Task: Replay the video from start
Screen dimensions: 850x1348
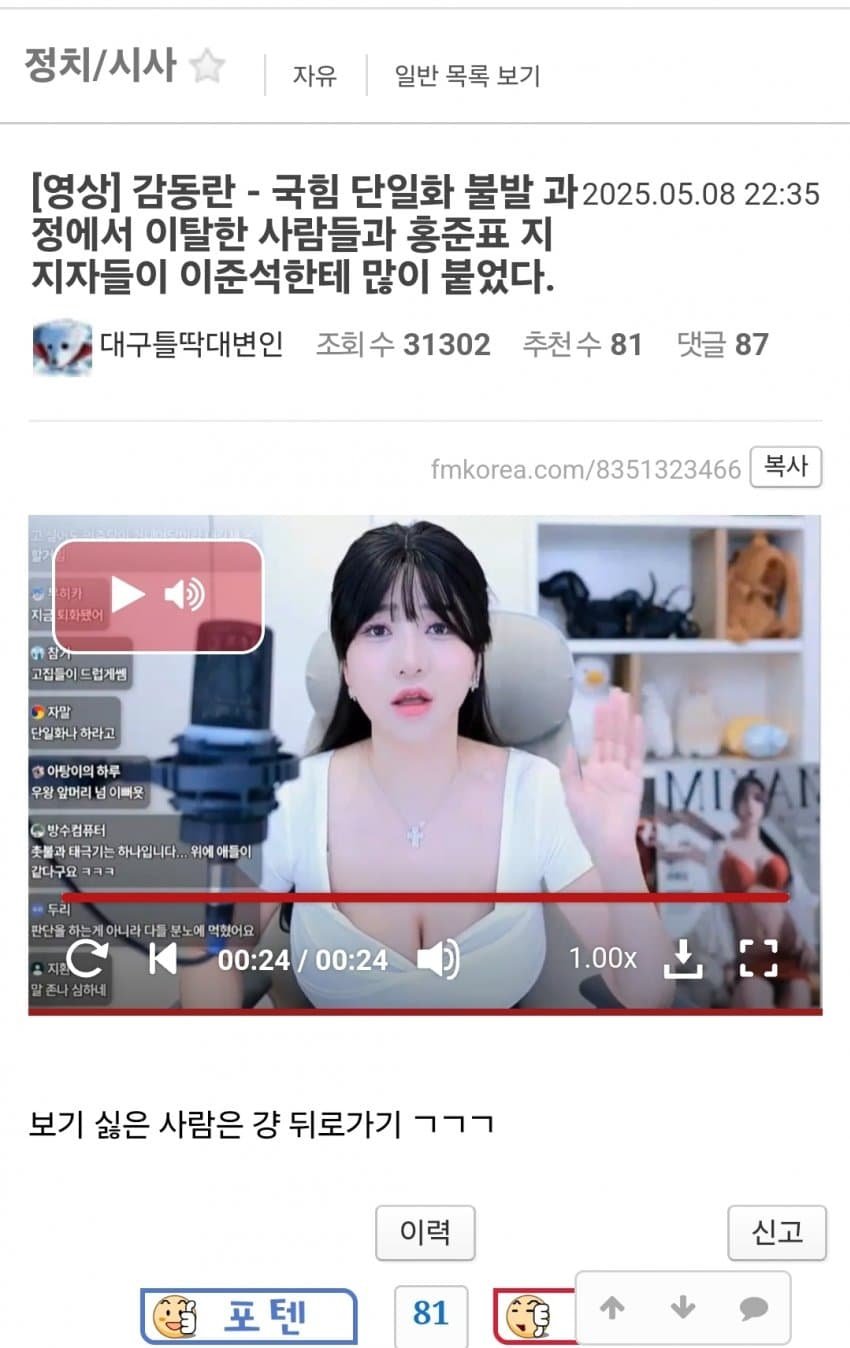Action: (x=87, y=959)
